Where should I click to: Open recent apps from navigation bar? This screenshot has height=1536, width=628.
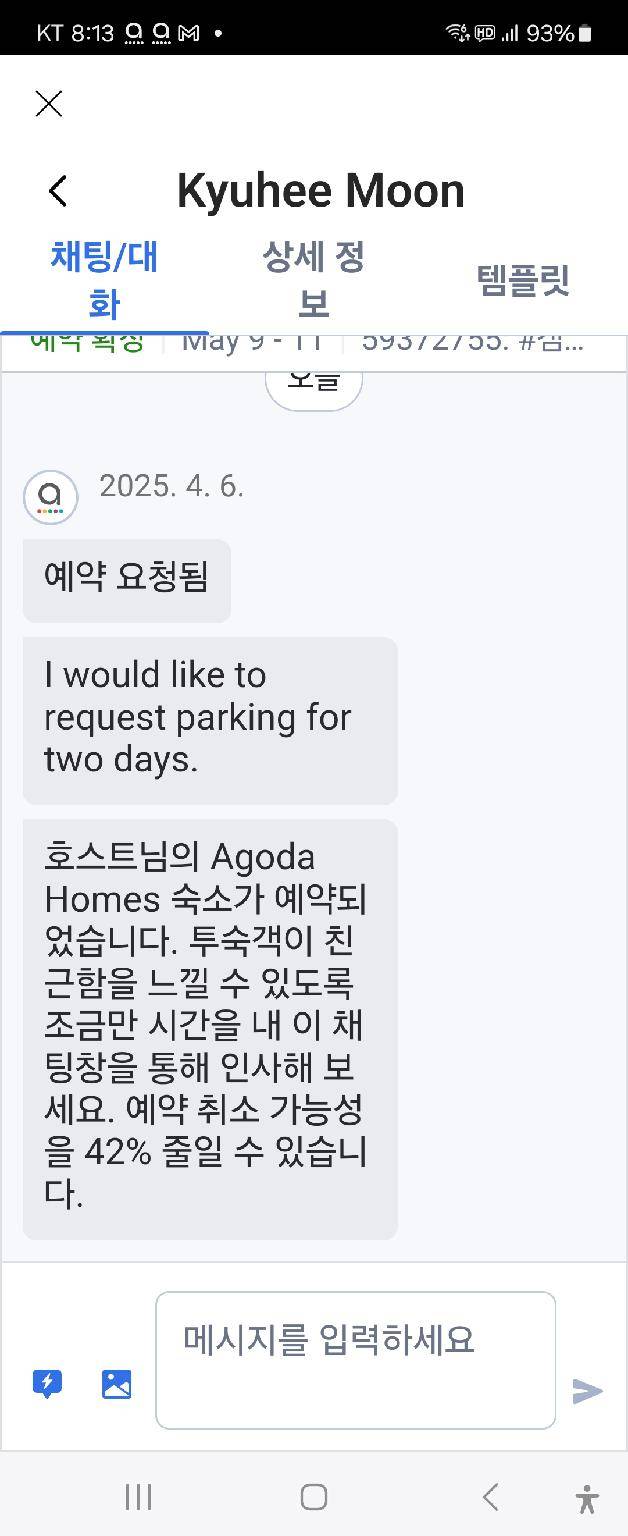[138, 1497]
